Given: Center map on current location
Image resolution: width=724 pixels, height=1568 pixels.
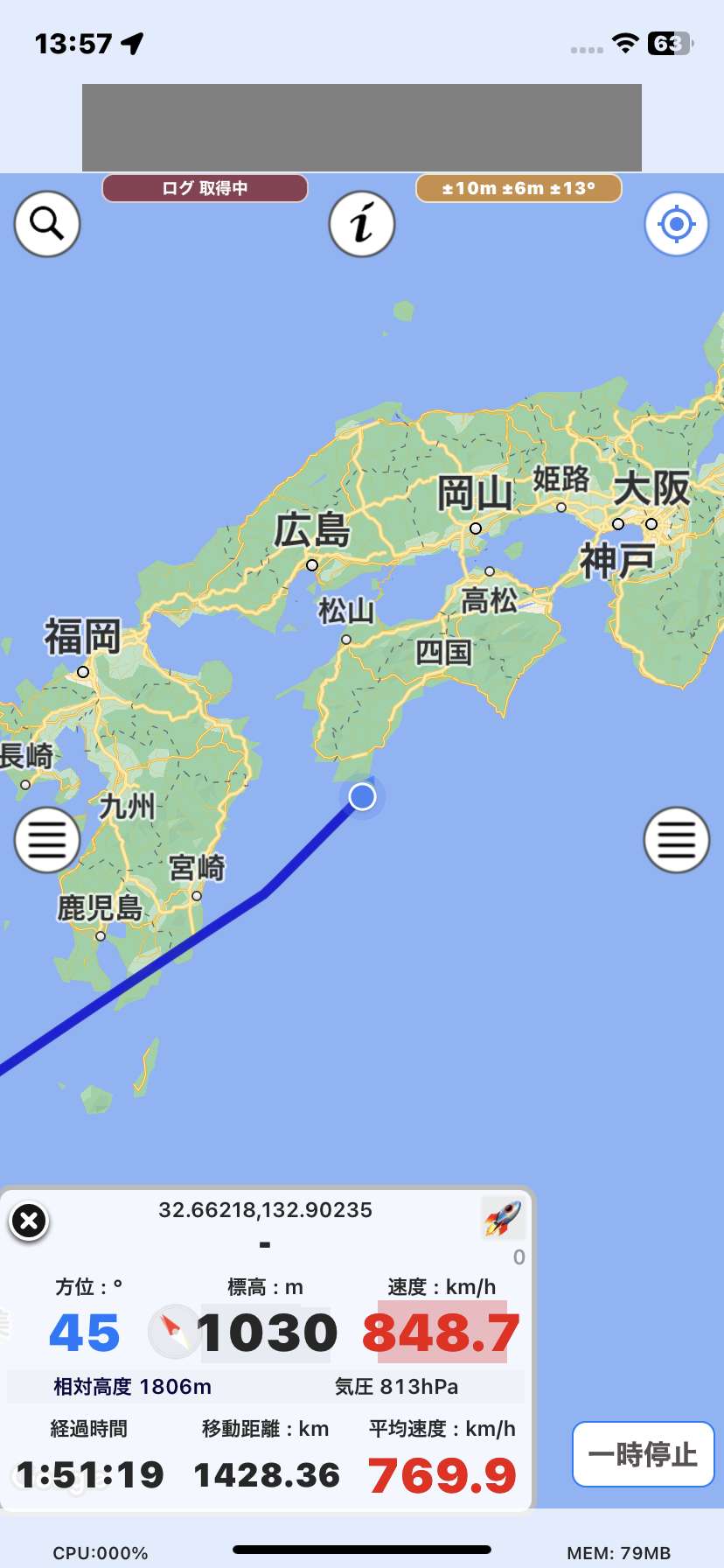Looking at the screenshot, I should click(x=676, y=224).
